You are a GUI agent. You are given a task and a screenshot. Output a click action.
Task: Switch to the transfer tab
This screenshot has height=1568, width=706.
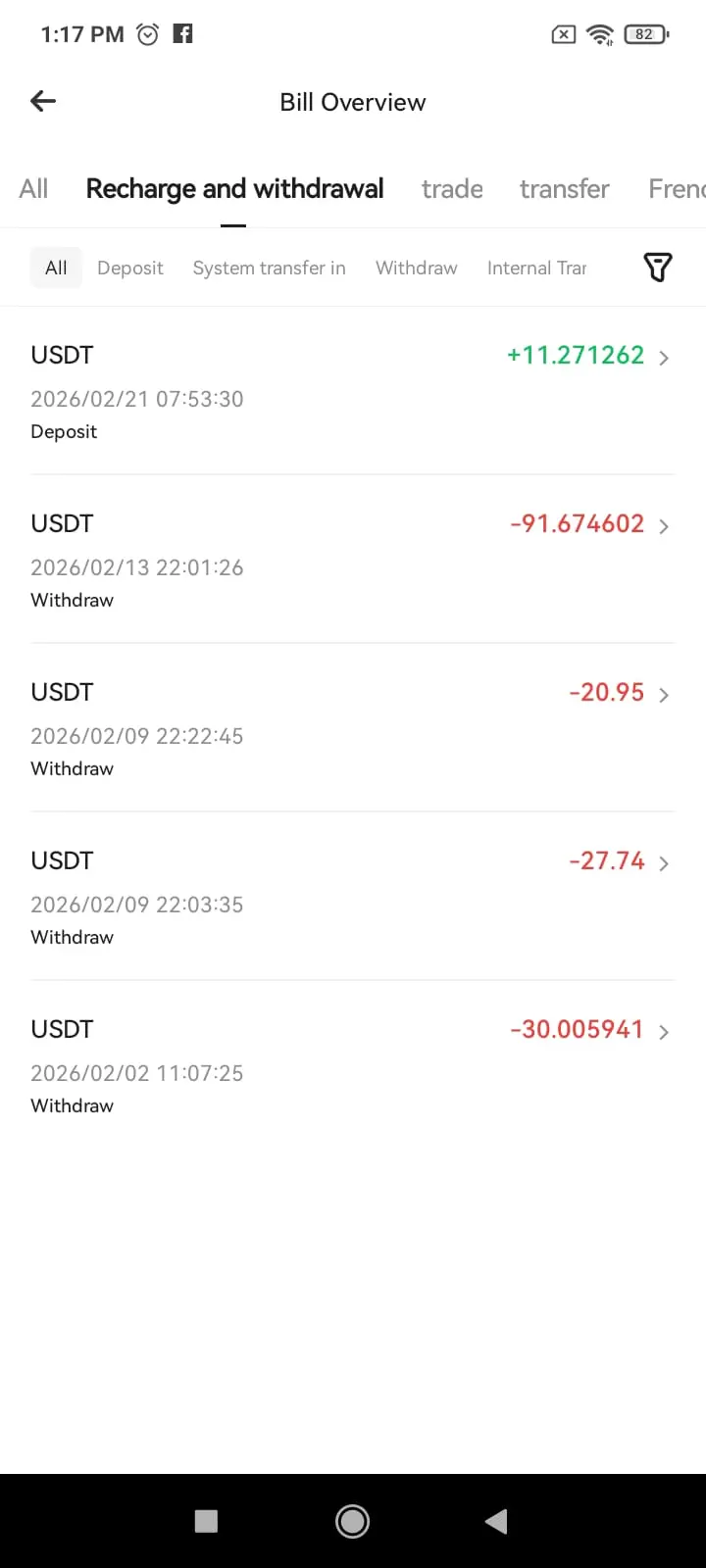(x=564, y=188)
